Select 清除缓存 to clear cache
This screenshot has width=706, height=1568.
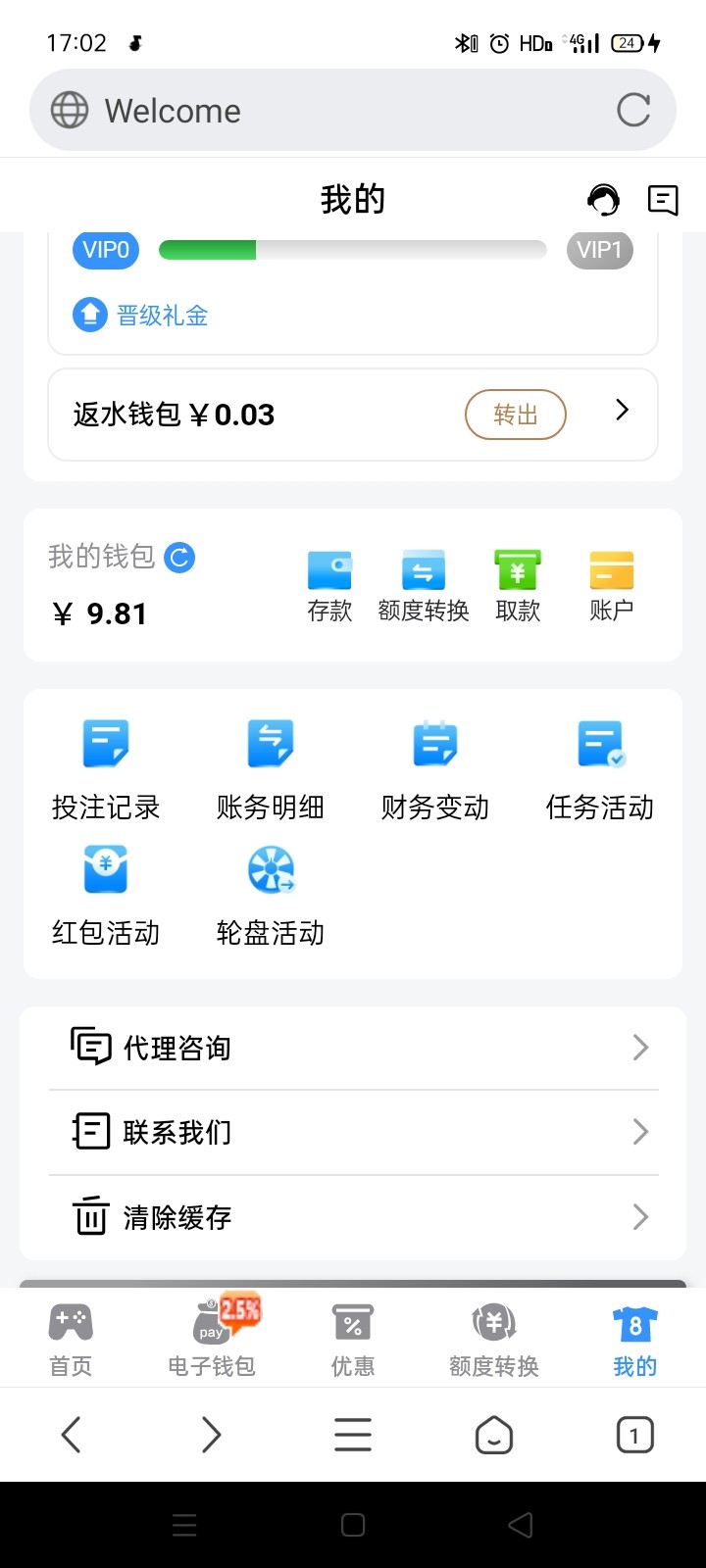click(353, 1218)
